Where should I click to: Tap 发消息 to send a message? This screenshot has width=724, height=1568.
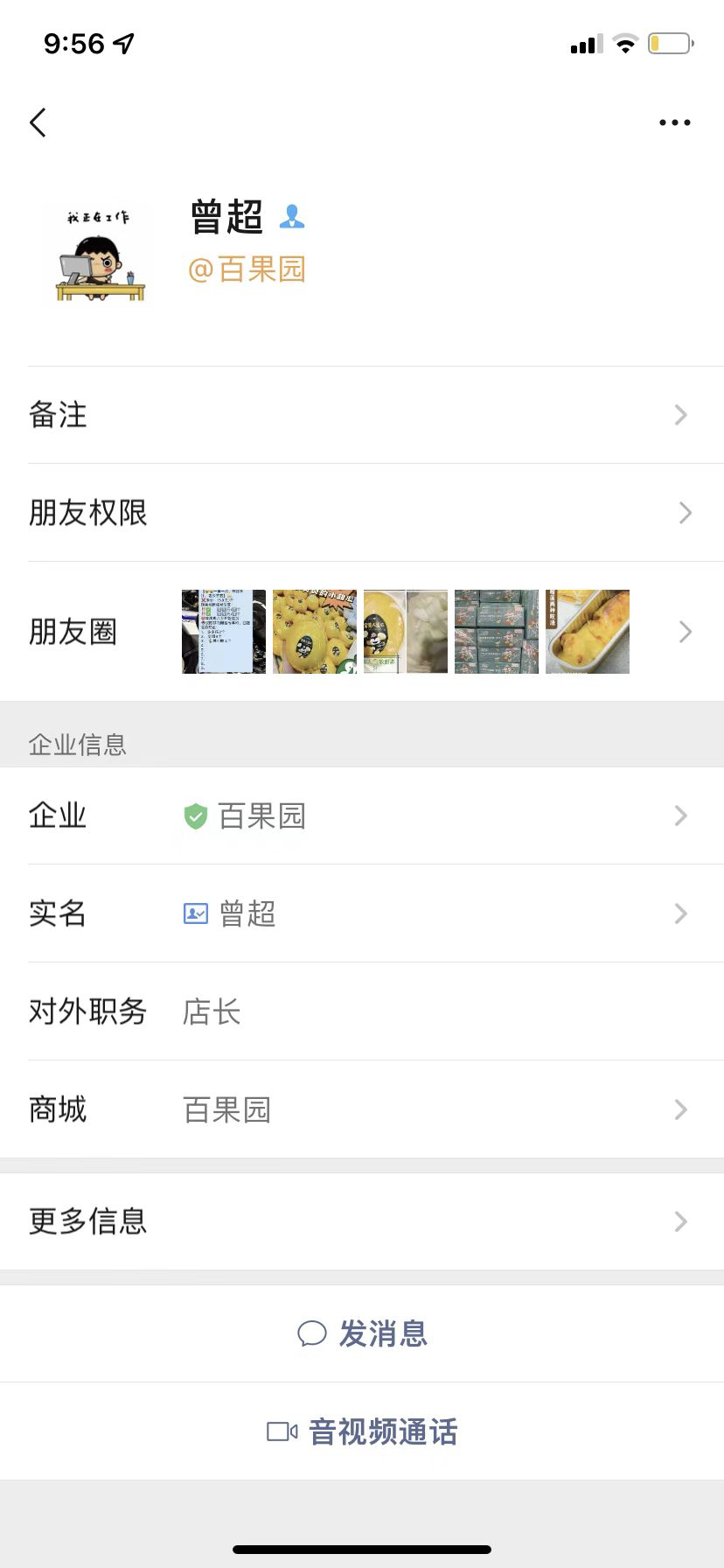[x=362, y=1334]
